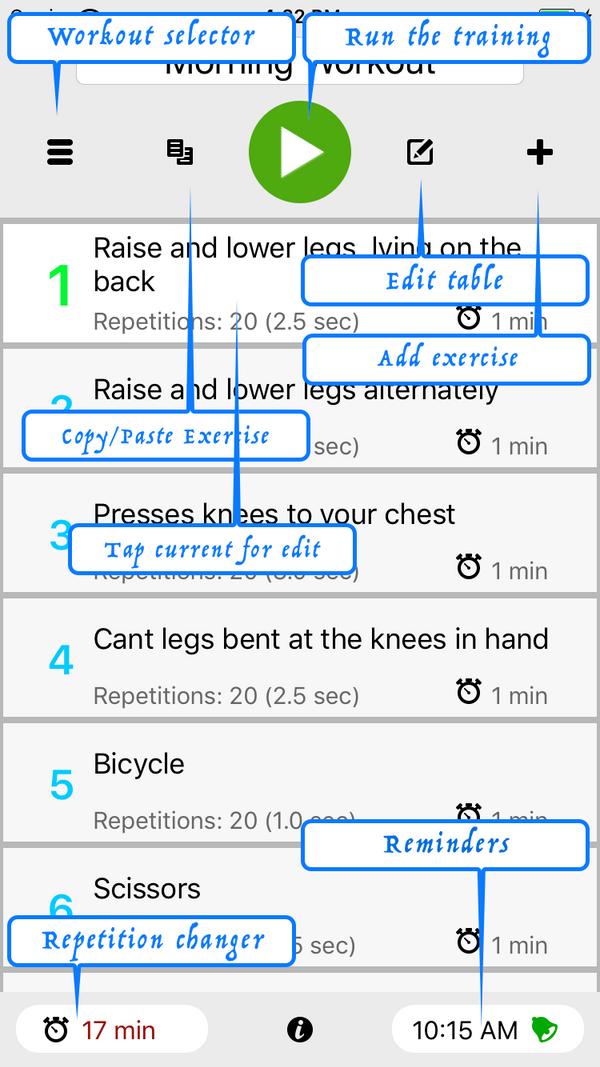
Task: Open exercise 4 Cant legs bent at the knees
Action: pyautogui.click(x=300, y=658)
